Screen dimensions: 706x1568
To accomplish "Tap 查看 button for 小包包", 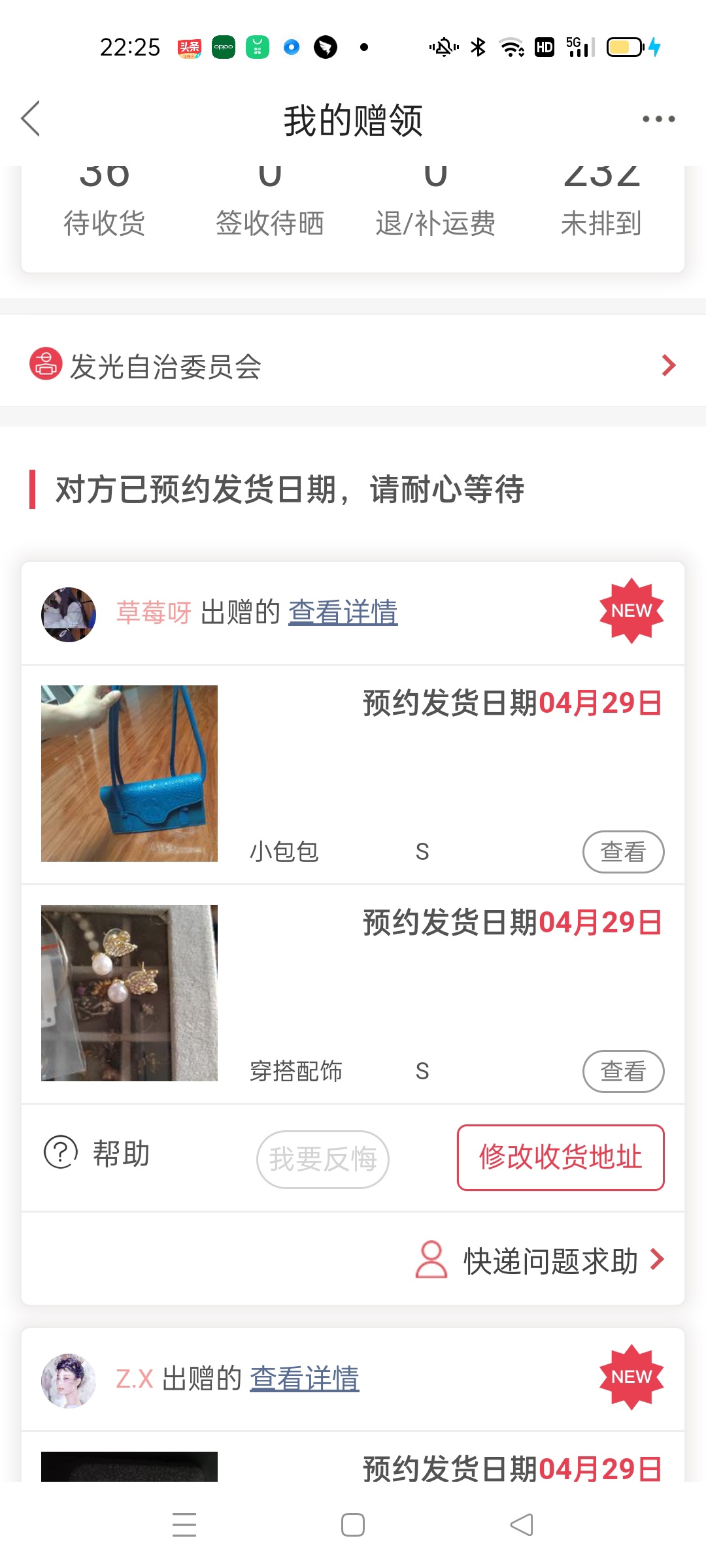I will coord(623,852).
